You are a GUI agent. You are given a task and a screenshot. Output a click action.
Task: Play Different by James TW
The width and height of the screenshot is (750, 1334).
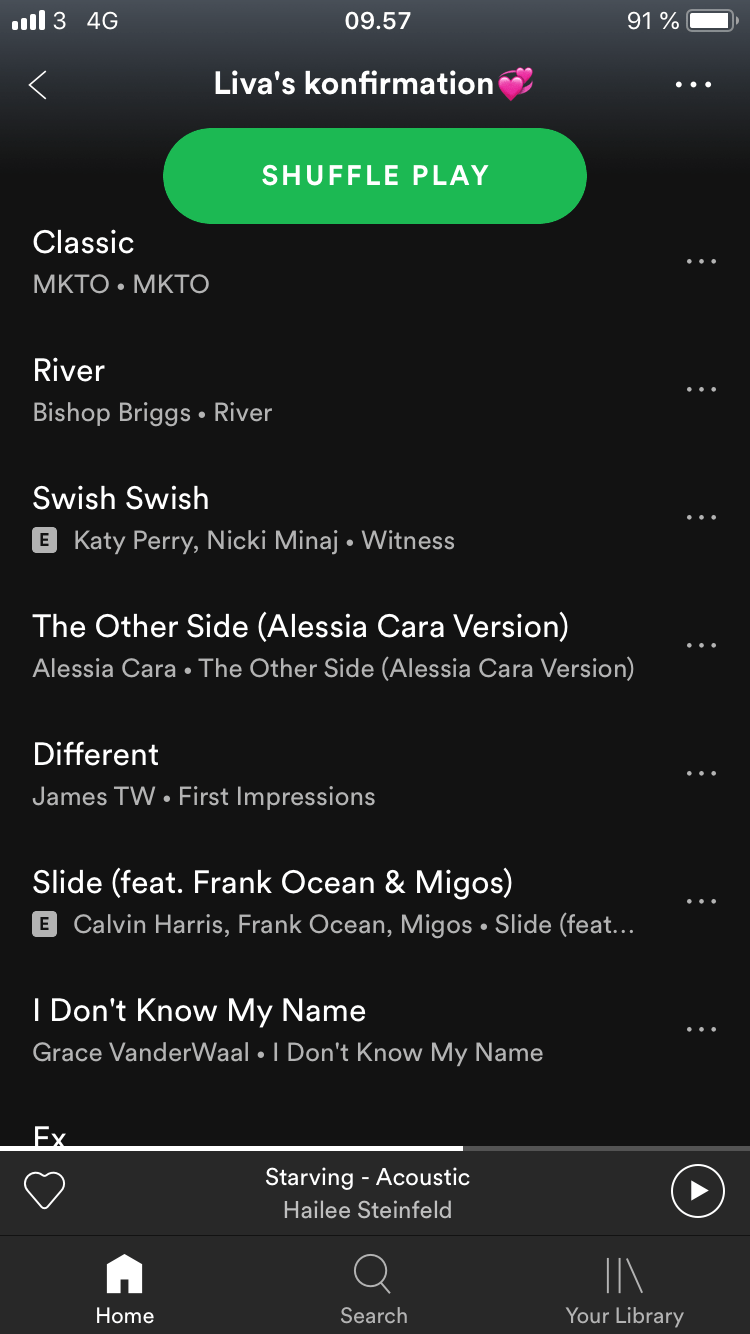pyautogui.click(x=300, y=774)
